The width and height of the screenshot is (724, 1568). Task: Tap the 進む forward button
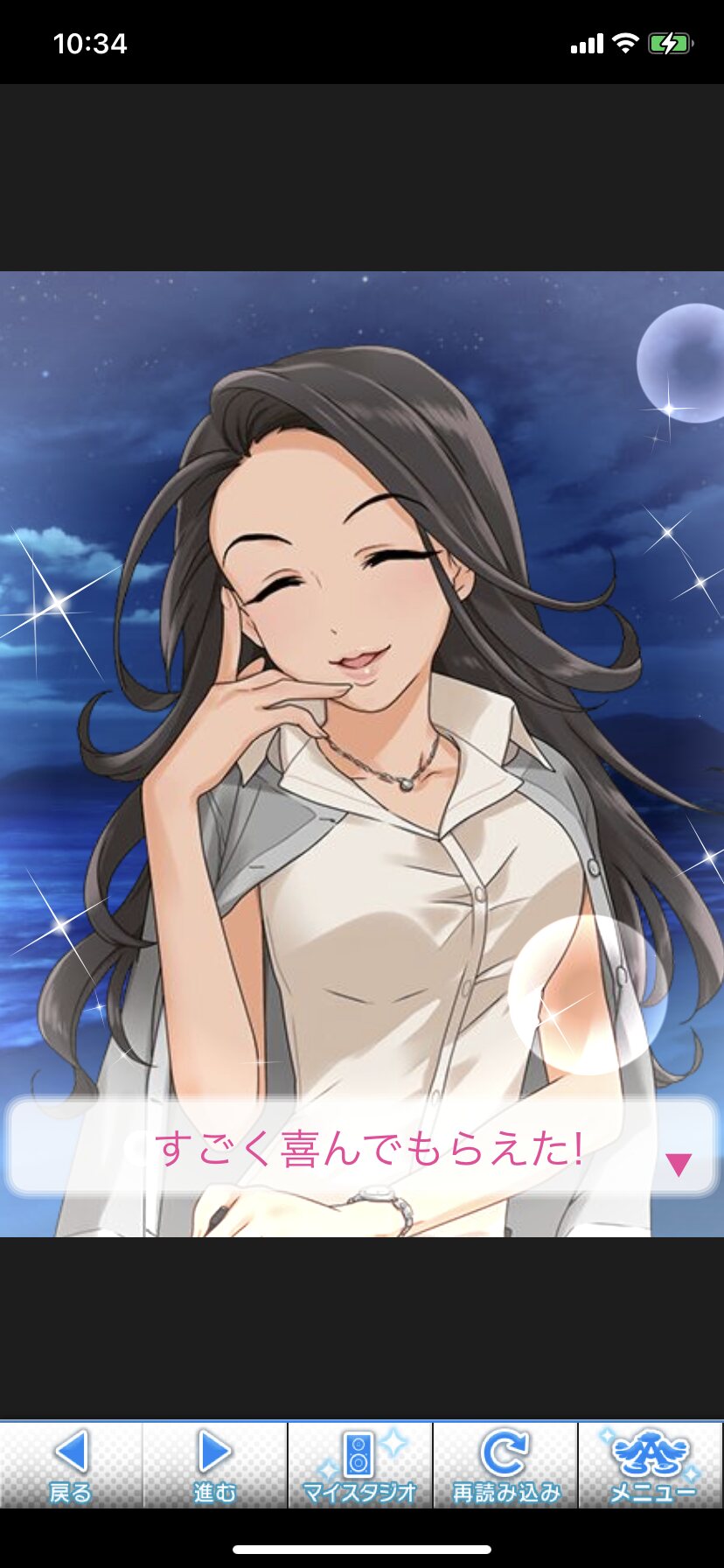click(x=215, y=1465)
